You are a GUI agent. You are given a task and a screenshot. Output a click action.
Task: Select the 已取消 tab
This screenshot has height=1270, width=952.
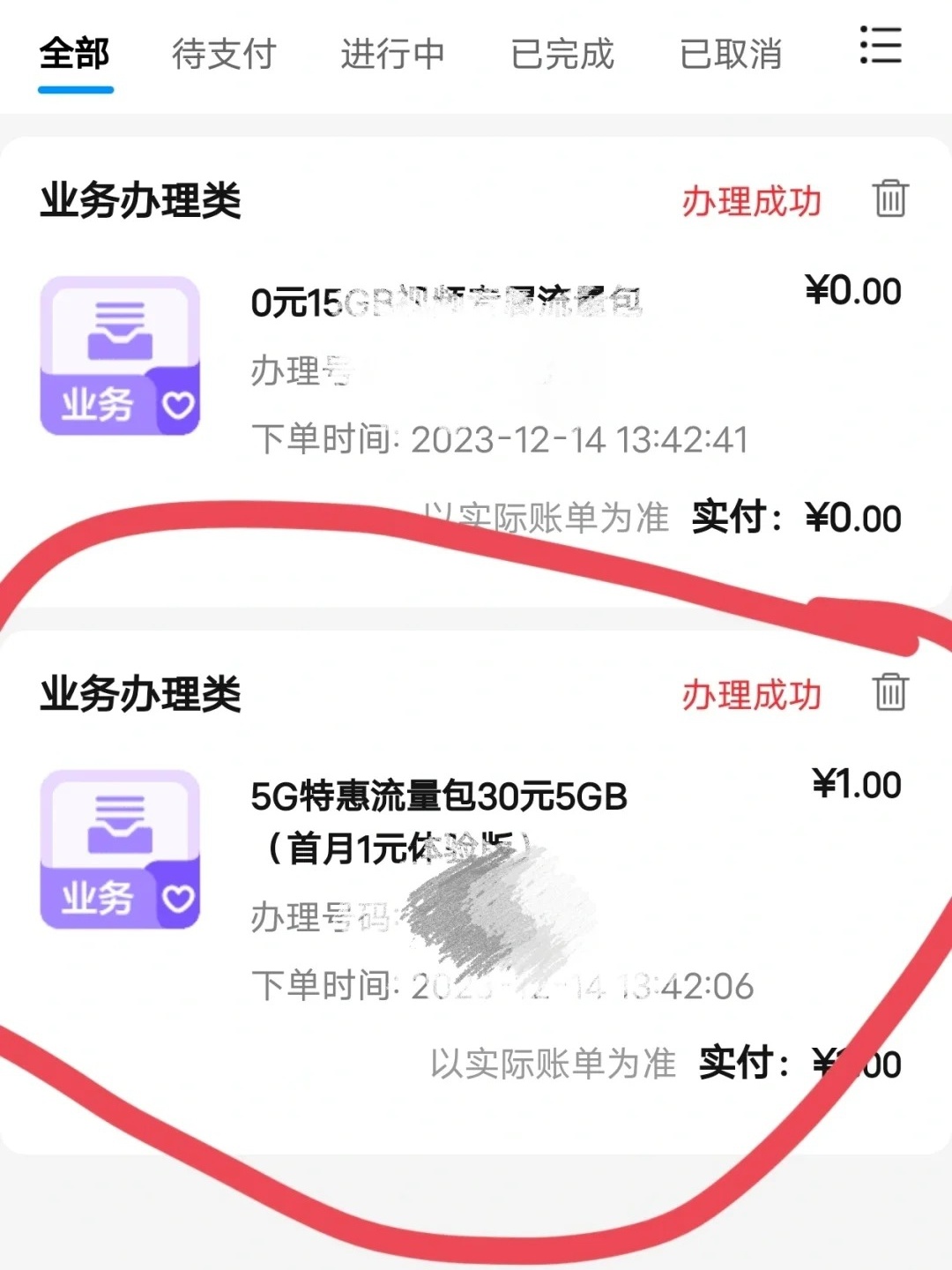[x=730, y=55]
